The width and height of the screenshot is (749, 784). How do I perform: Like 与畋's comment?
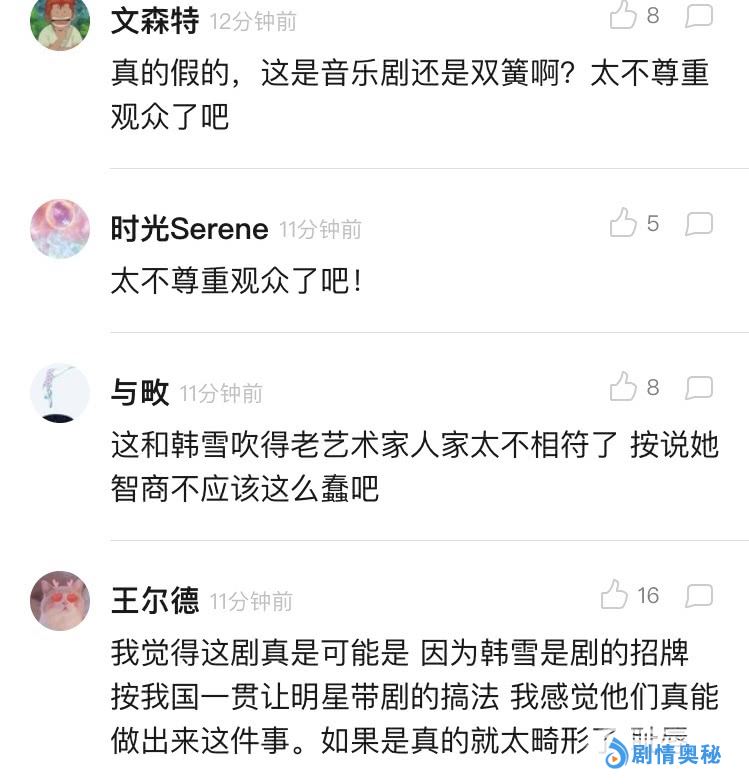624,387
